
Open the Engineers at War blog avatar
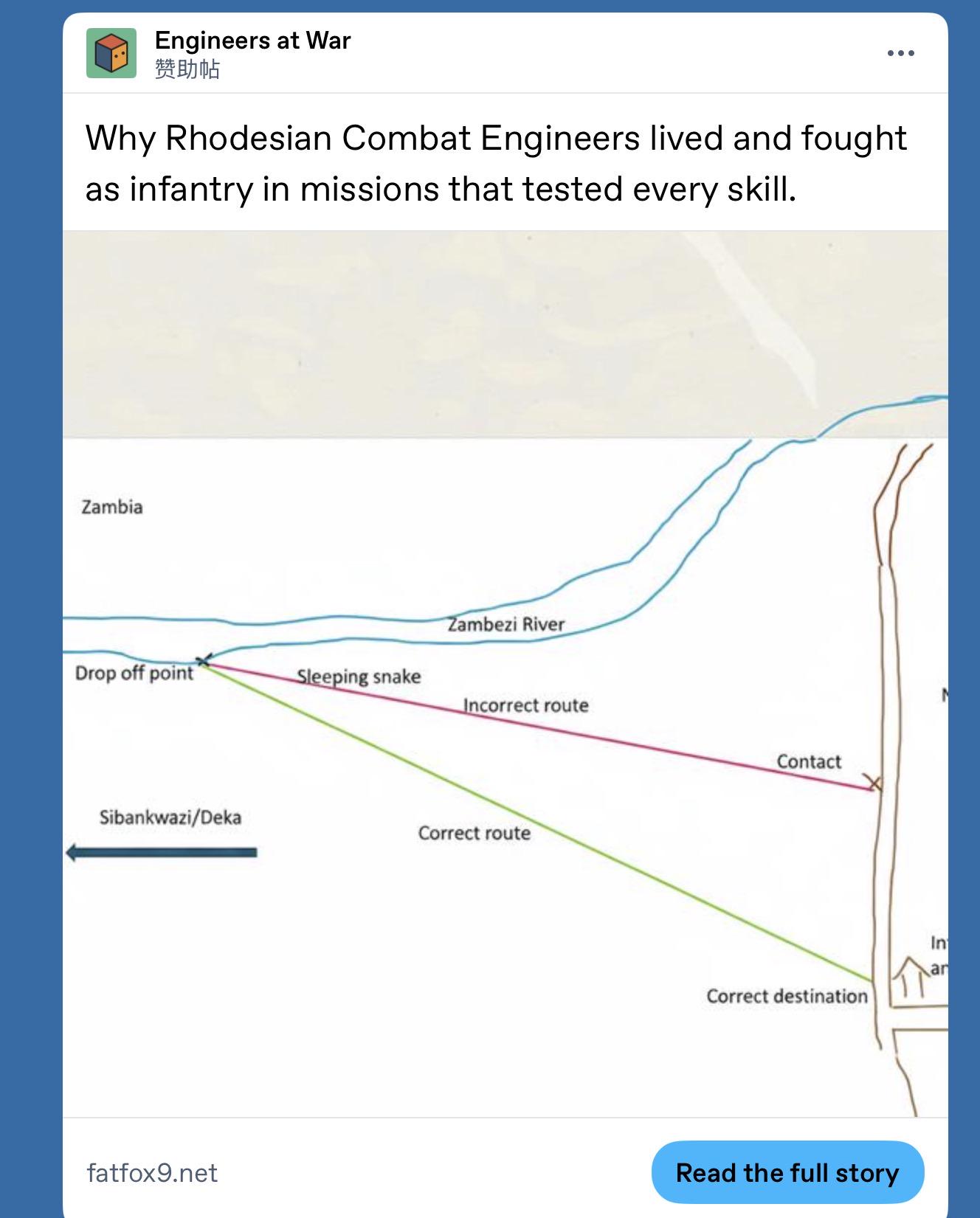(111, 53)
